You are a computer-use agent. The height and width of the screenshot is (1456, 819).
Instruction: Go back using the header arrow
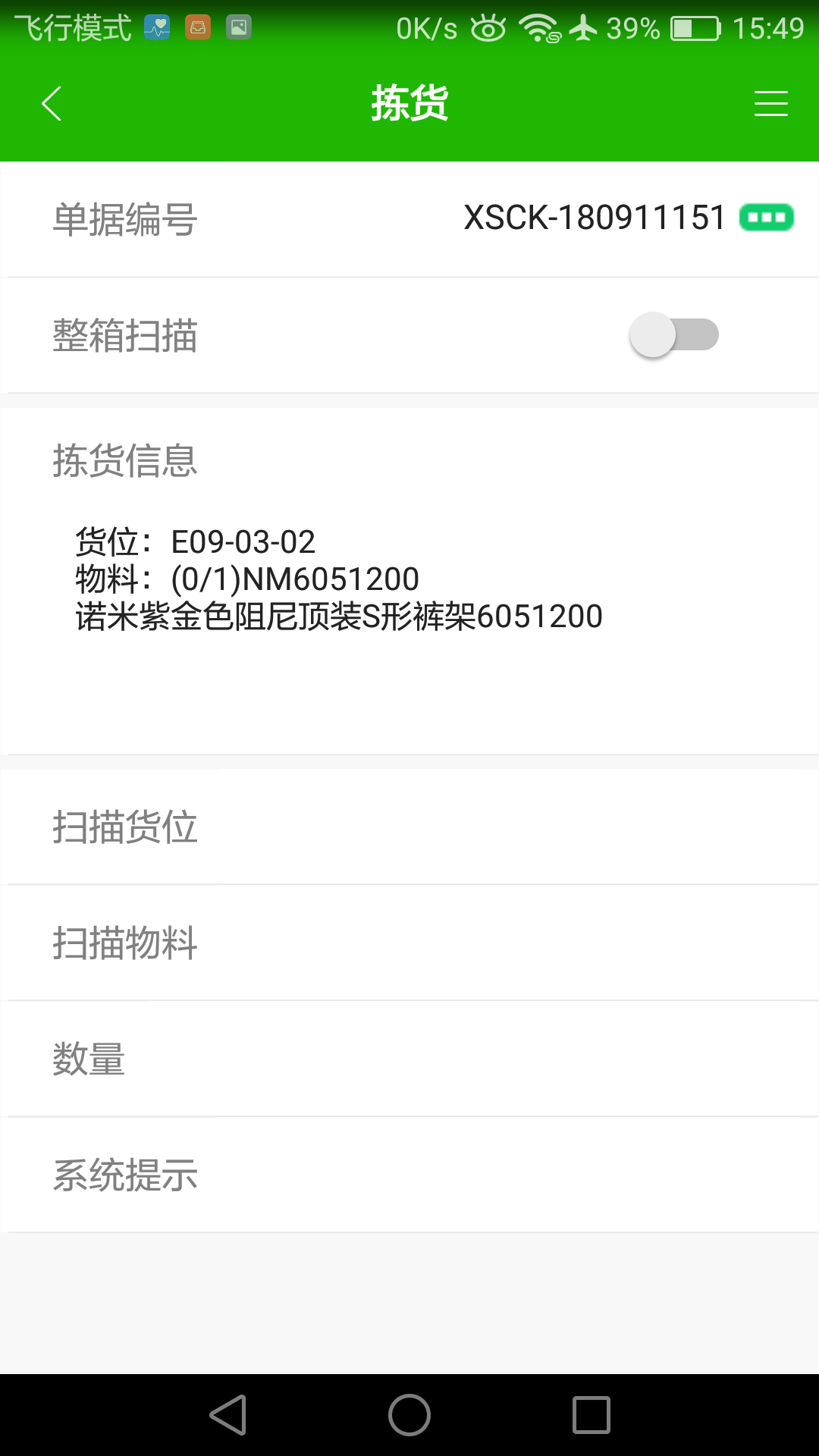52,104
